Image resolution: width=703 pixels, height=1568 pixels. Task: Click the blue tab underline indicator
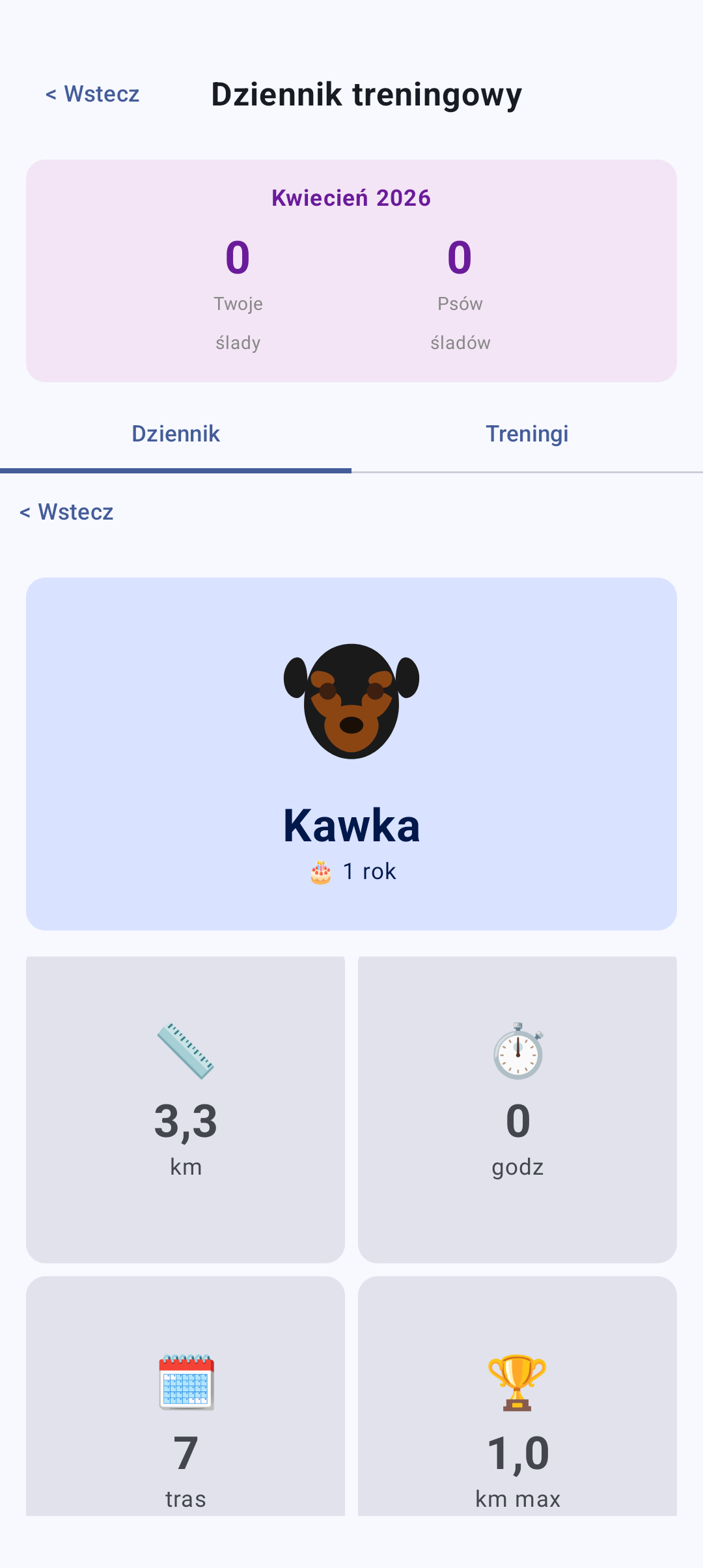pos(176,469)
